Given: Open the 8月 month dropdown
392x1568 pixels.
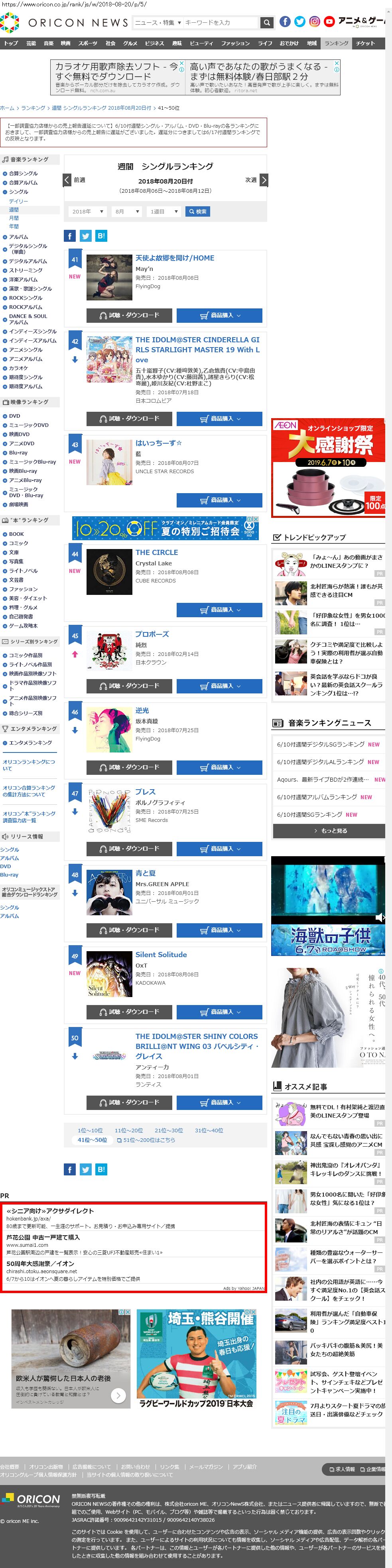Looking at the screenshot, I should pyautogui.click(x=126, y=212).
